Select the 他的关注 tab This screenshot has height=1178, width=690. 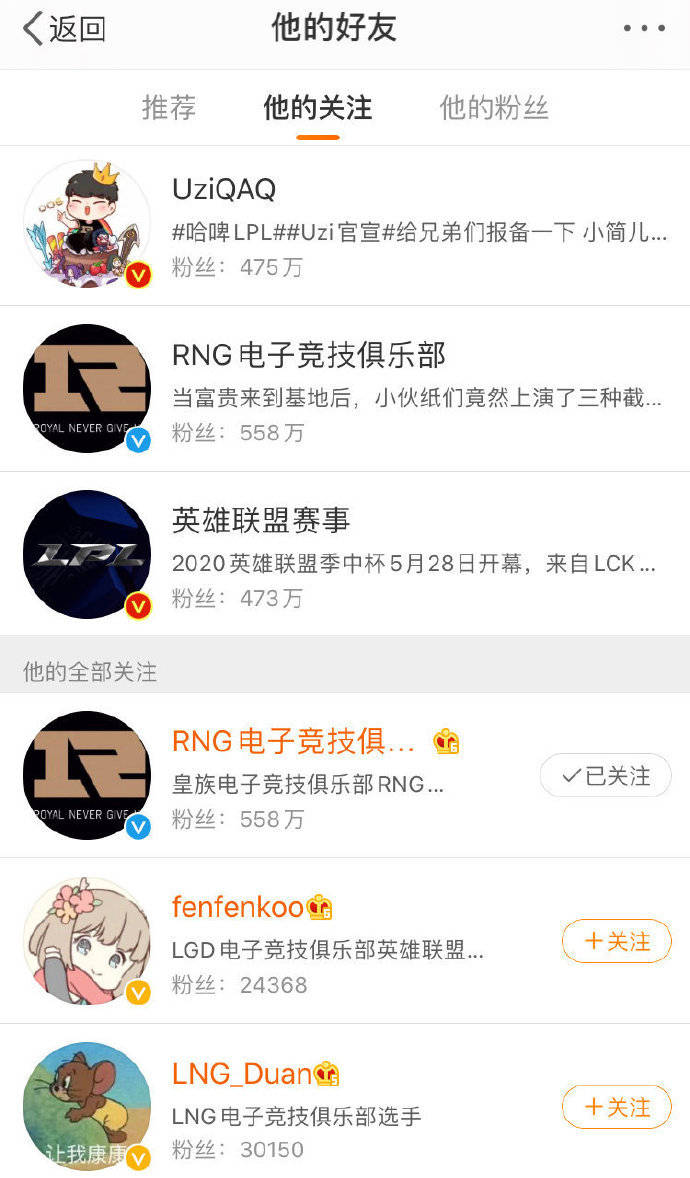coord(318,107)
